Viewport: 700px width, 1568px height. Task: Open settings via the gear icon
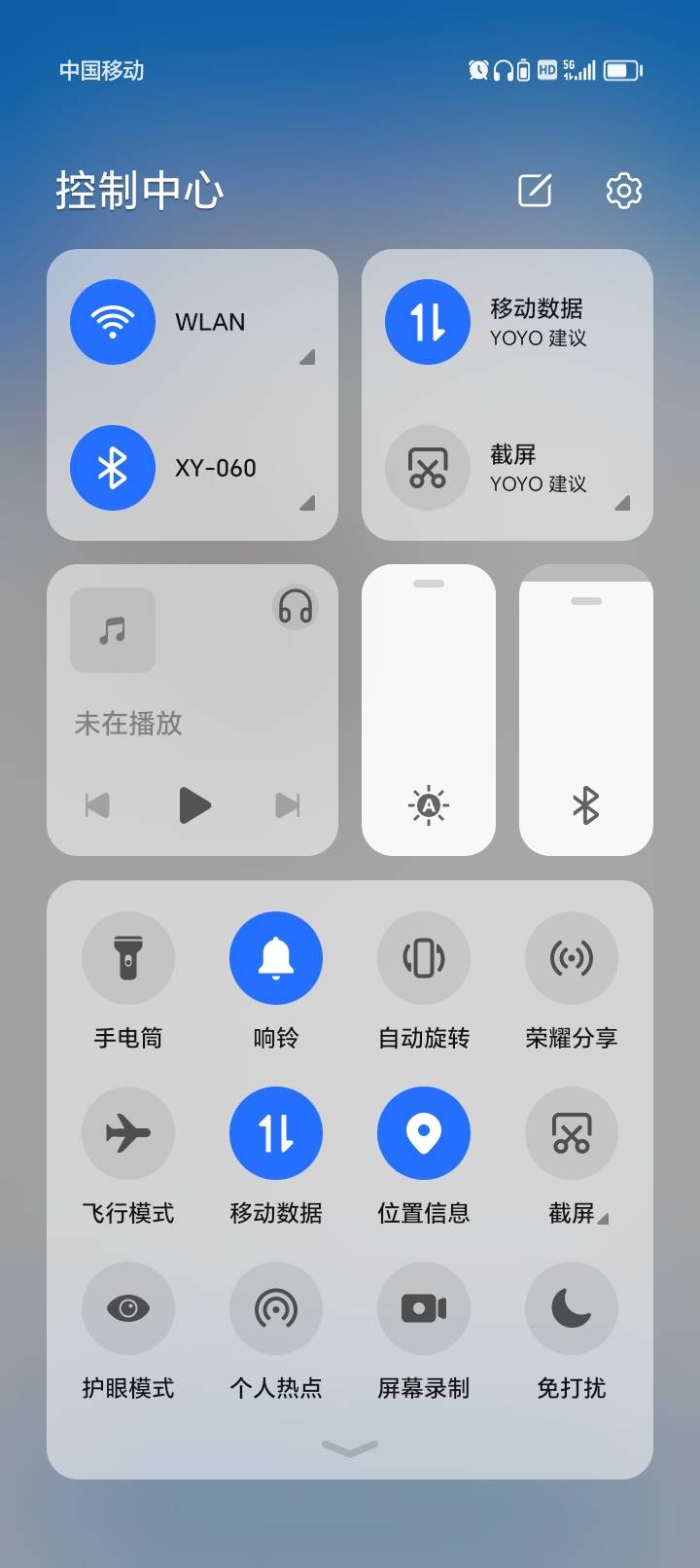click(x=623, y=191)
